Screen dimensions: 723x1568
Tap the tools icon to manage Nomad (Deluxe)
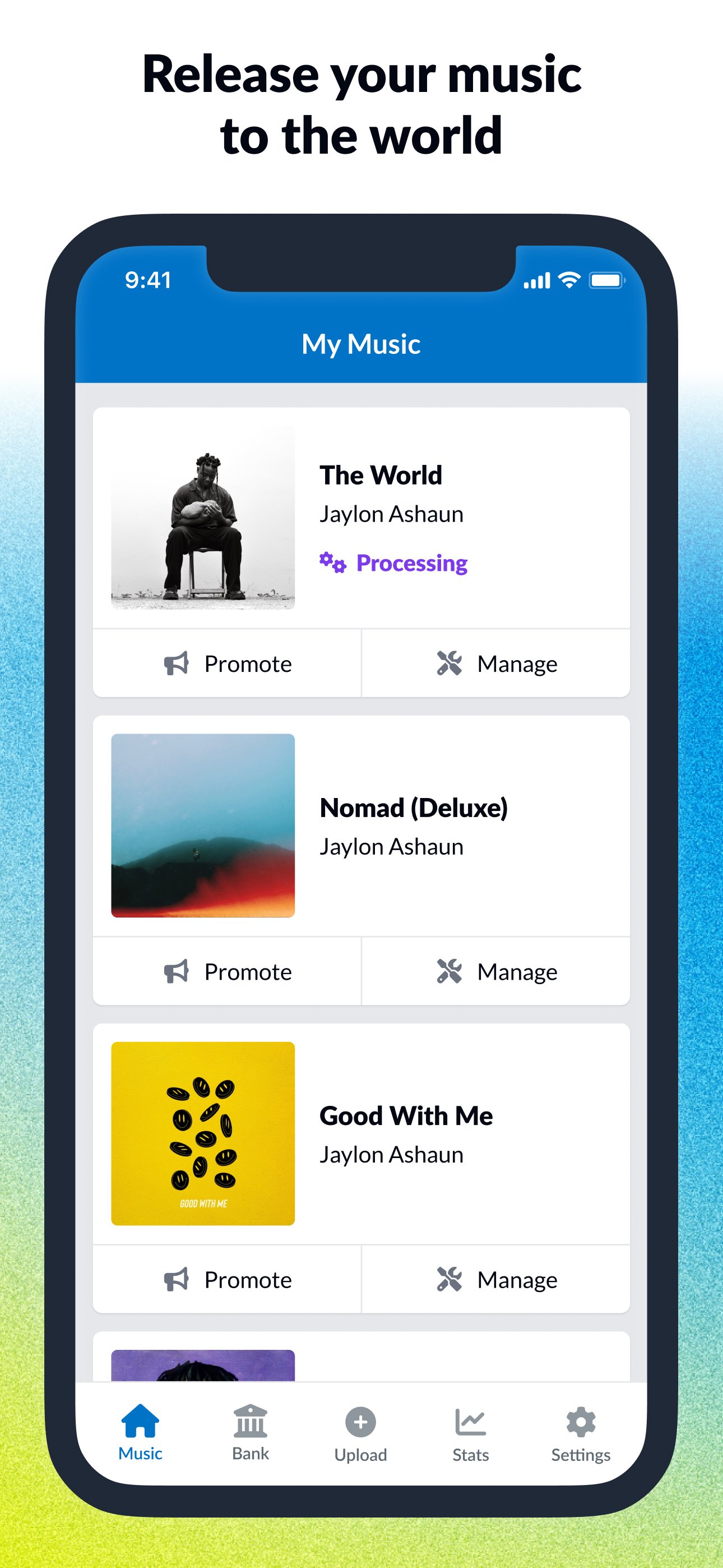click(449, 971)
